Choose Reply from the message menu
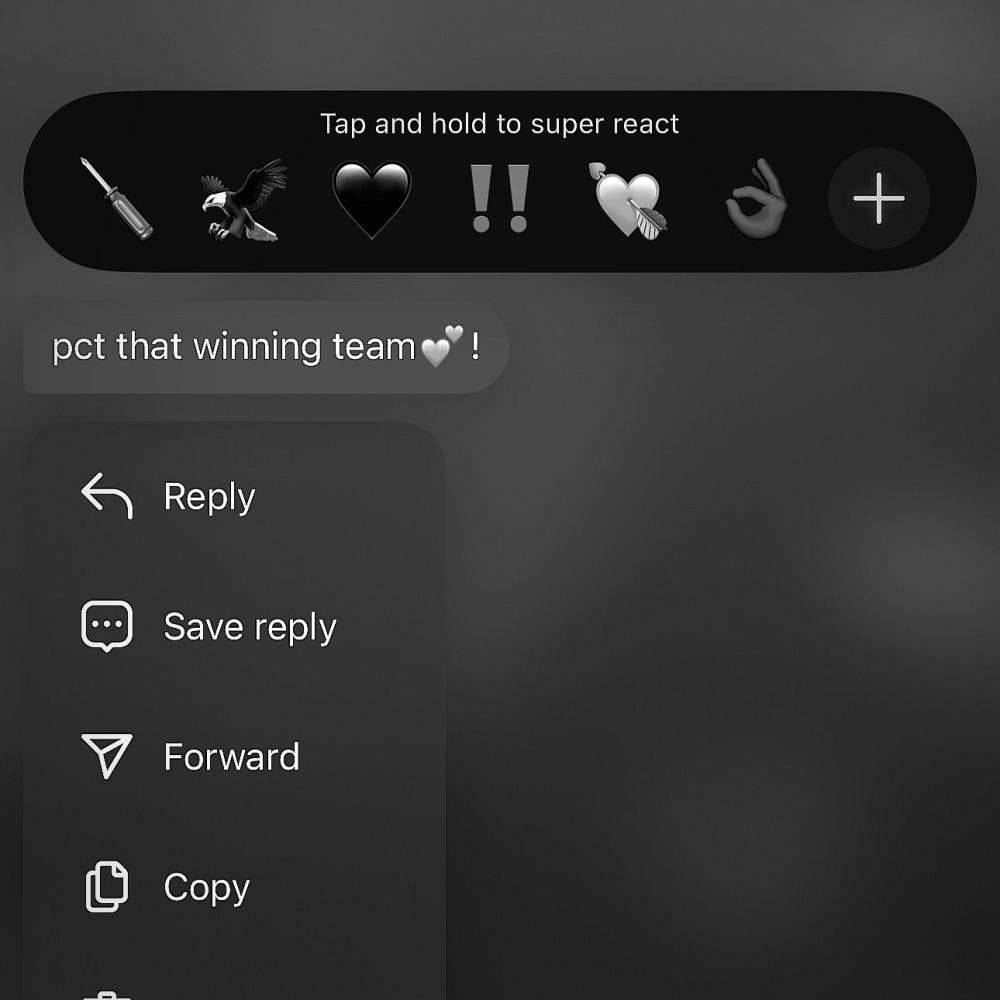 [209, 497]
